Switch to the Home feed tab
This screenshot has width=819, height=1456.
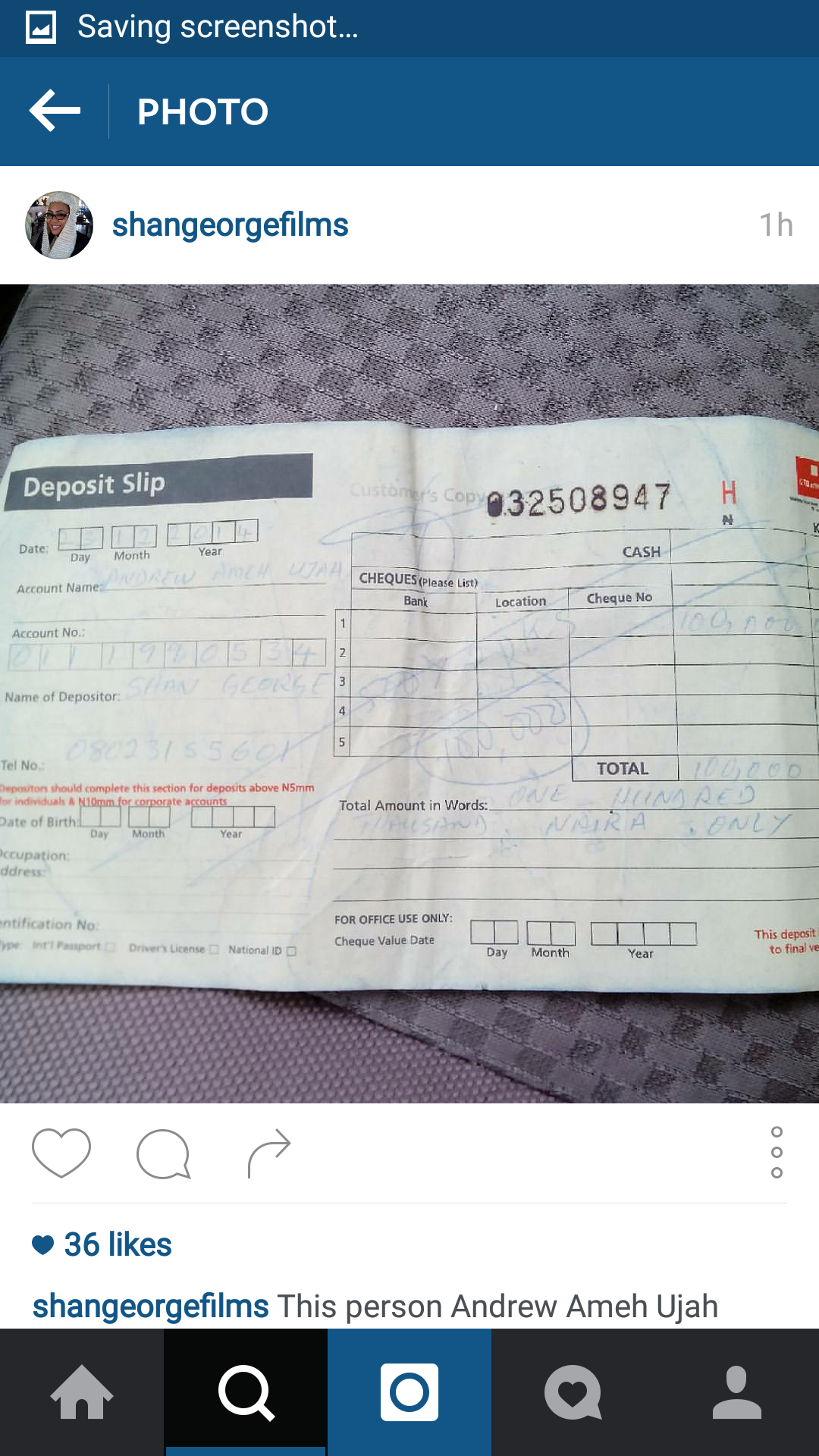[x=82, y=1392]
